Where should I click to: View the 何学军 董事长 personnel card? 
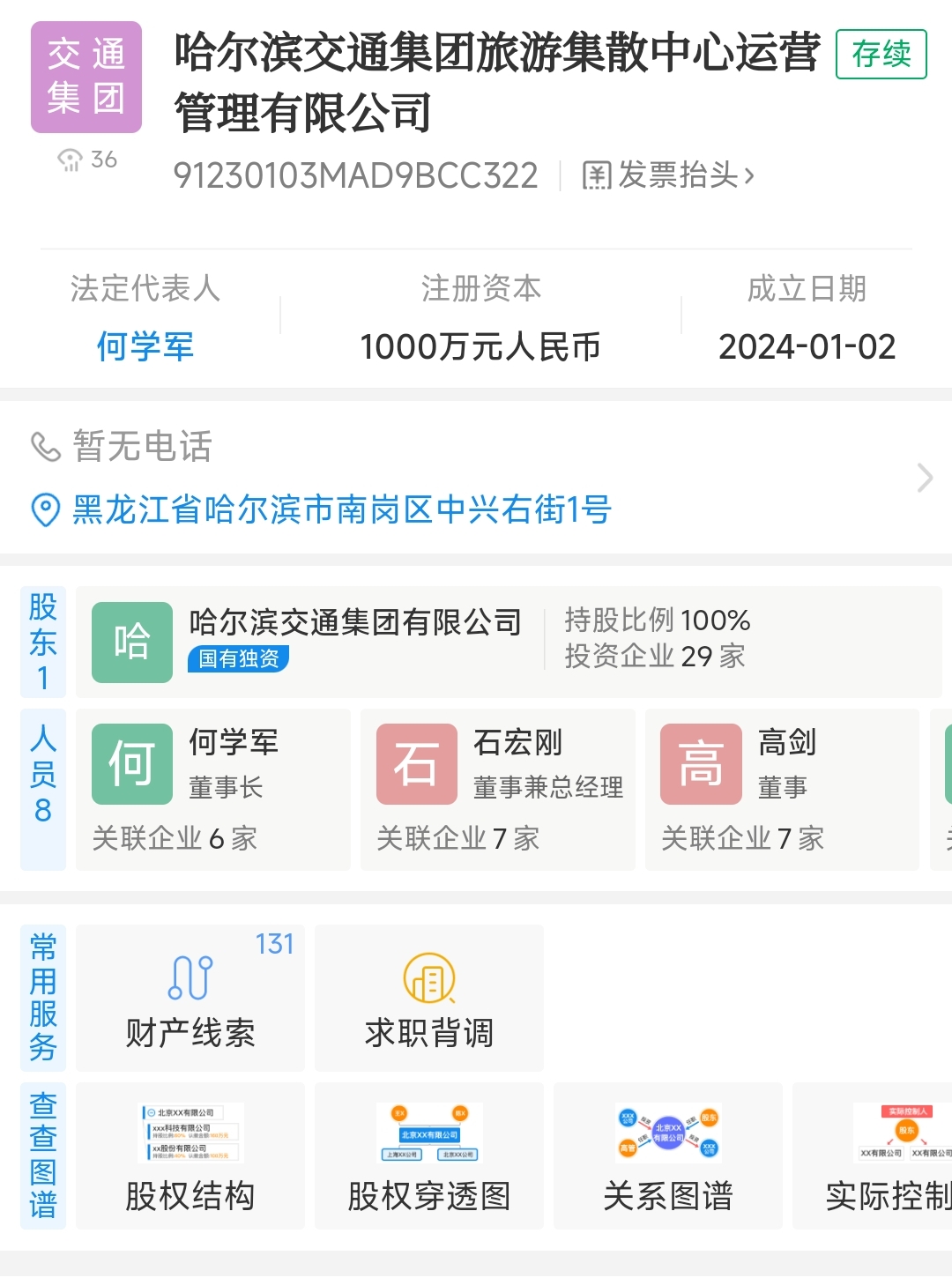[x=212, y=789]
